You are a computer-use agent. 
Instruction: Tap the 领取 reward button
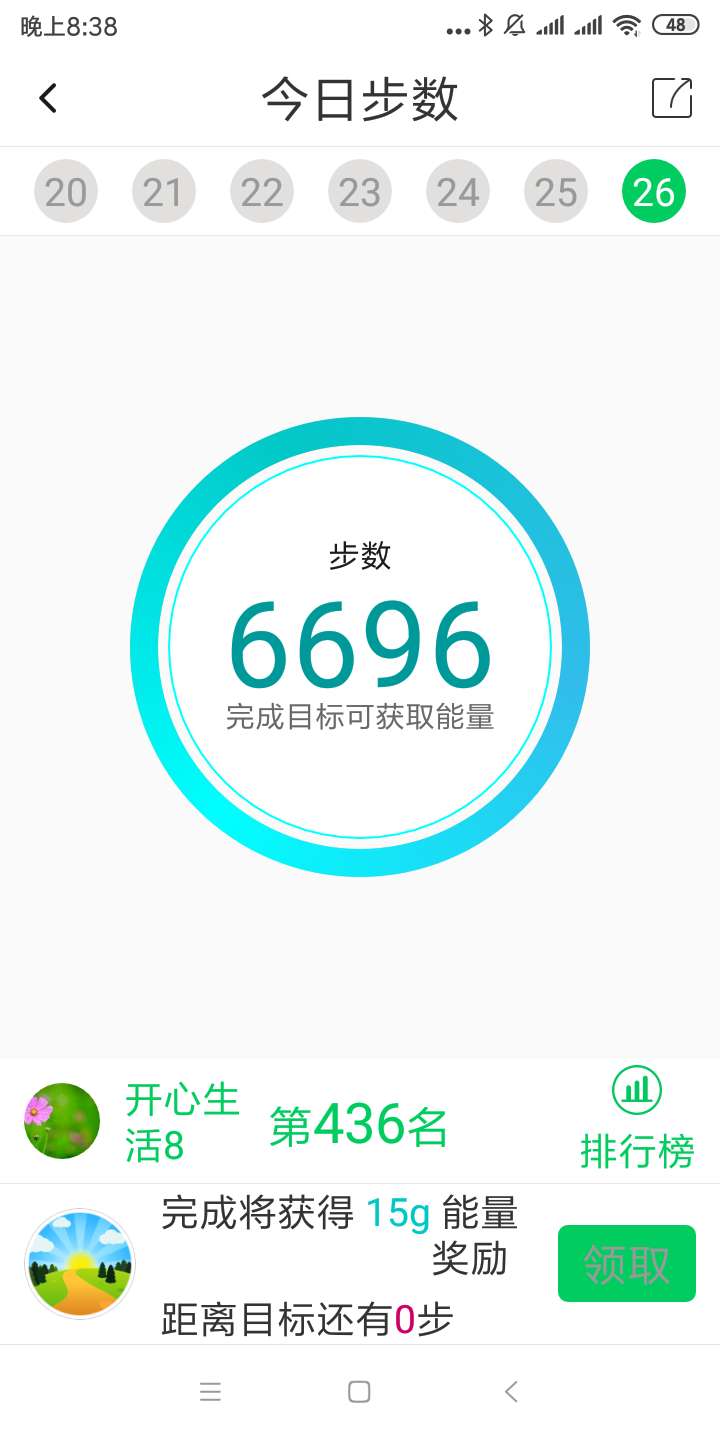[x=626, y=1263]
